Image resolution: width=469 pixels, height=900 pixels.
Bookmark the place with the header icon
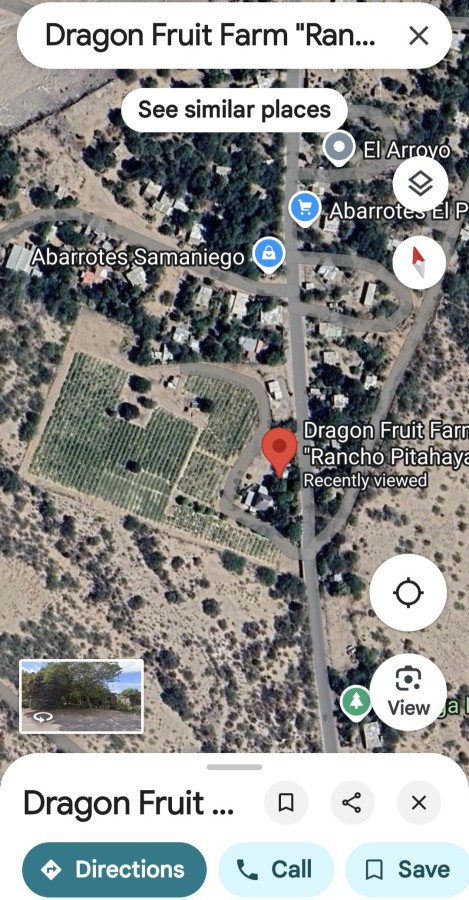click(x=286, y=802)
